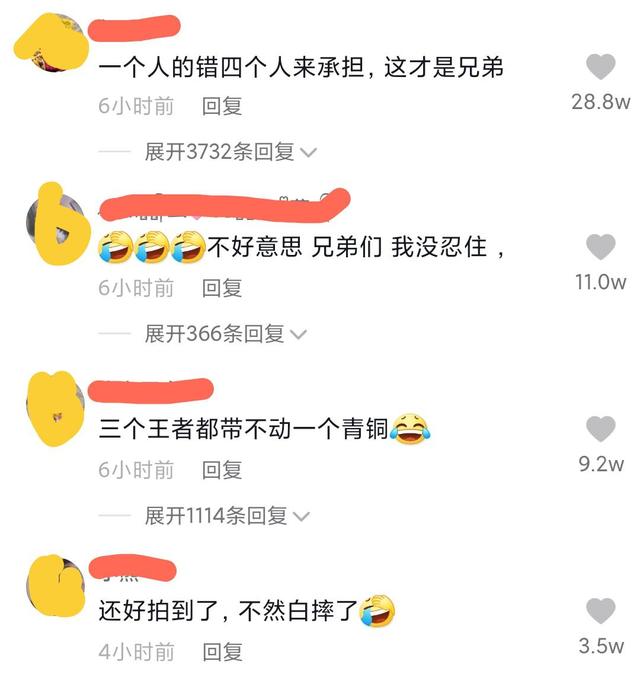Expand 展开366条回复

[225, 334]
